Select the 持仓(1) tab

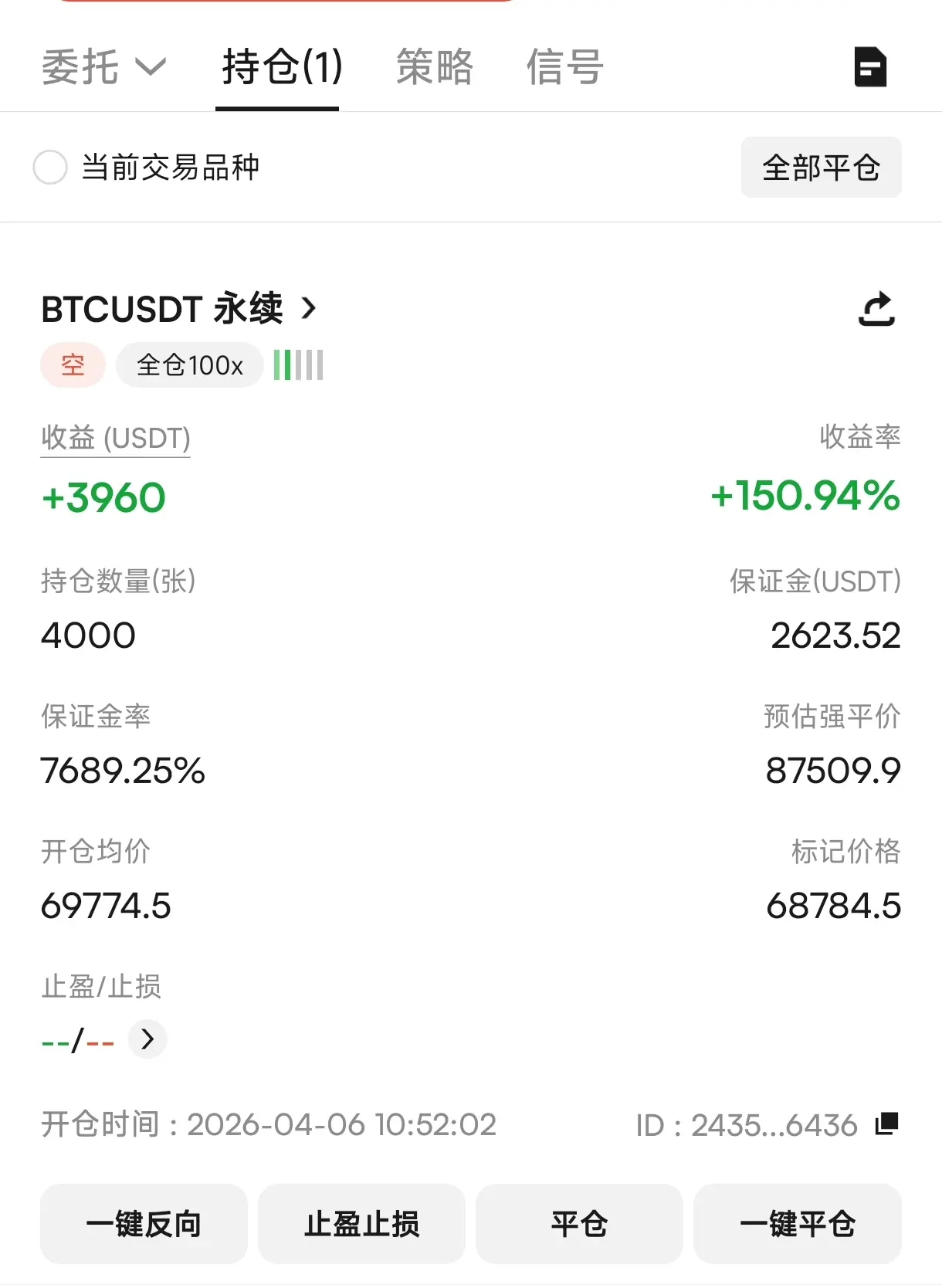(x=281, y=67)
